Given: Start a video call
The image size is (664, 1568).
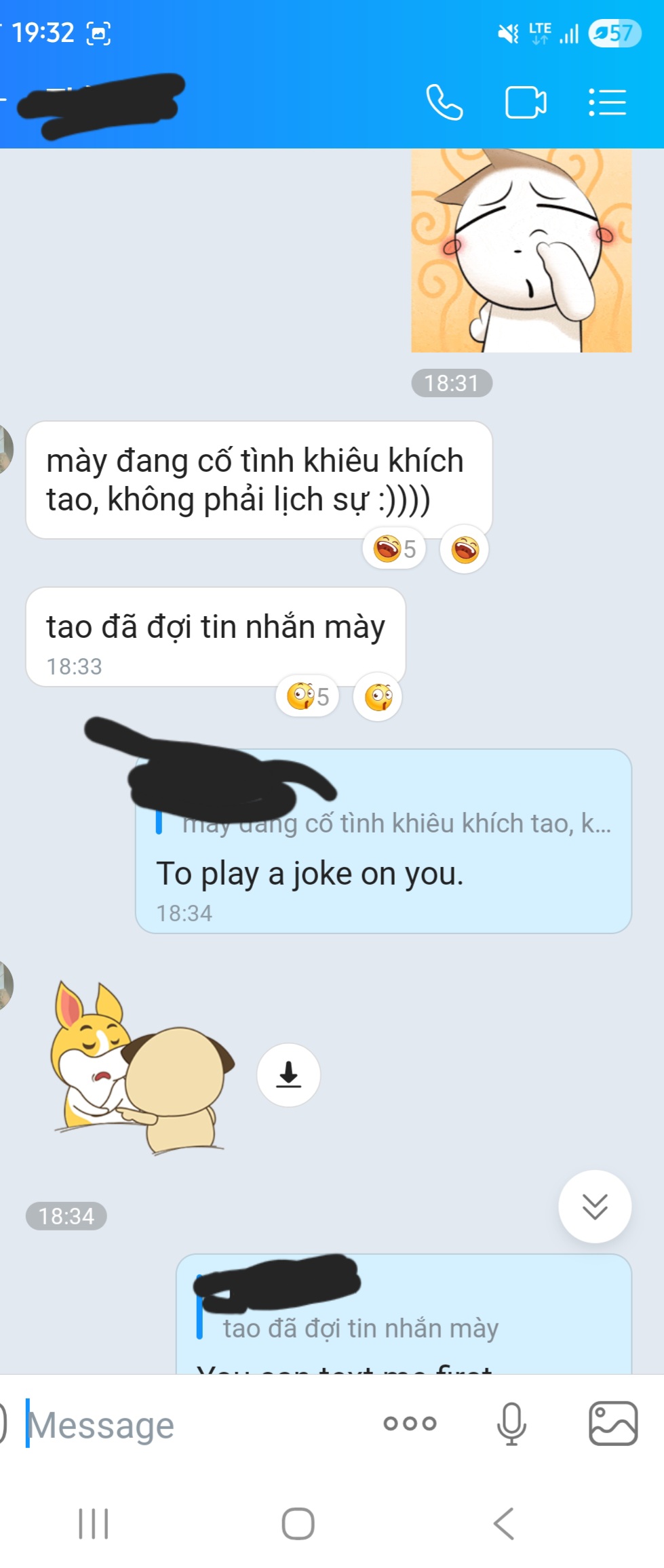Looking at the screenshot, I should click(x=526, y=102).
